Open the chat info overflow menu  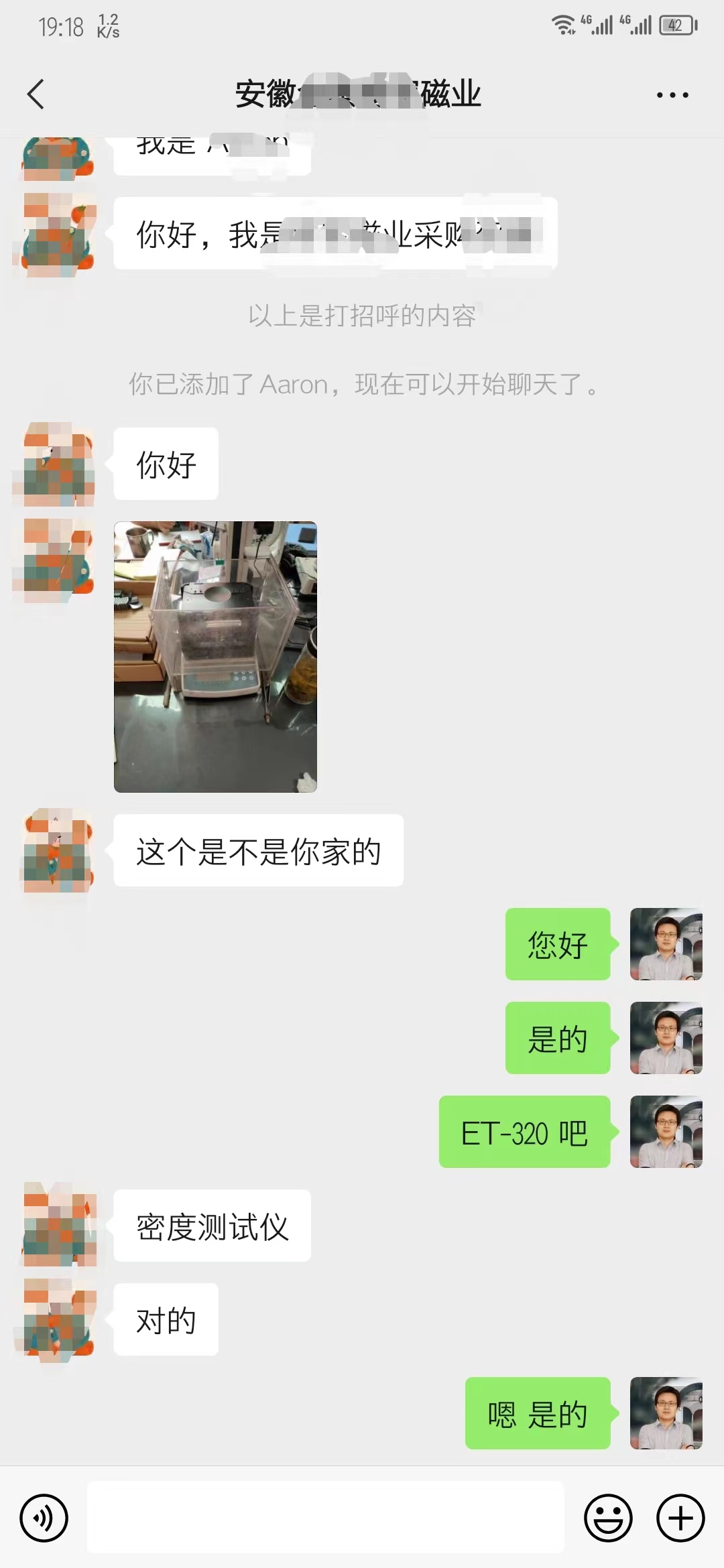tap(672, 95)
